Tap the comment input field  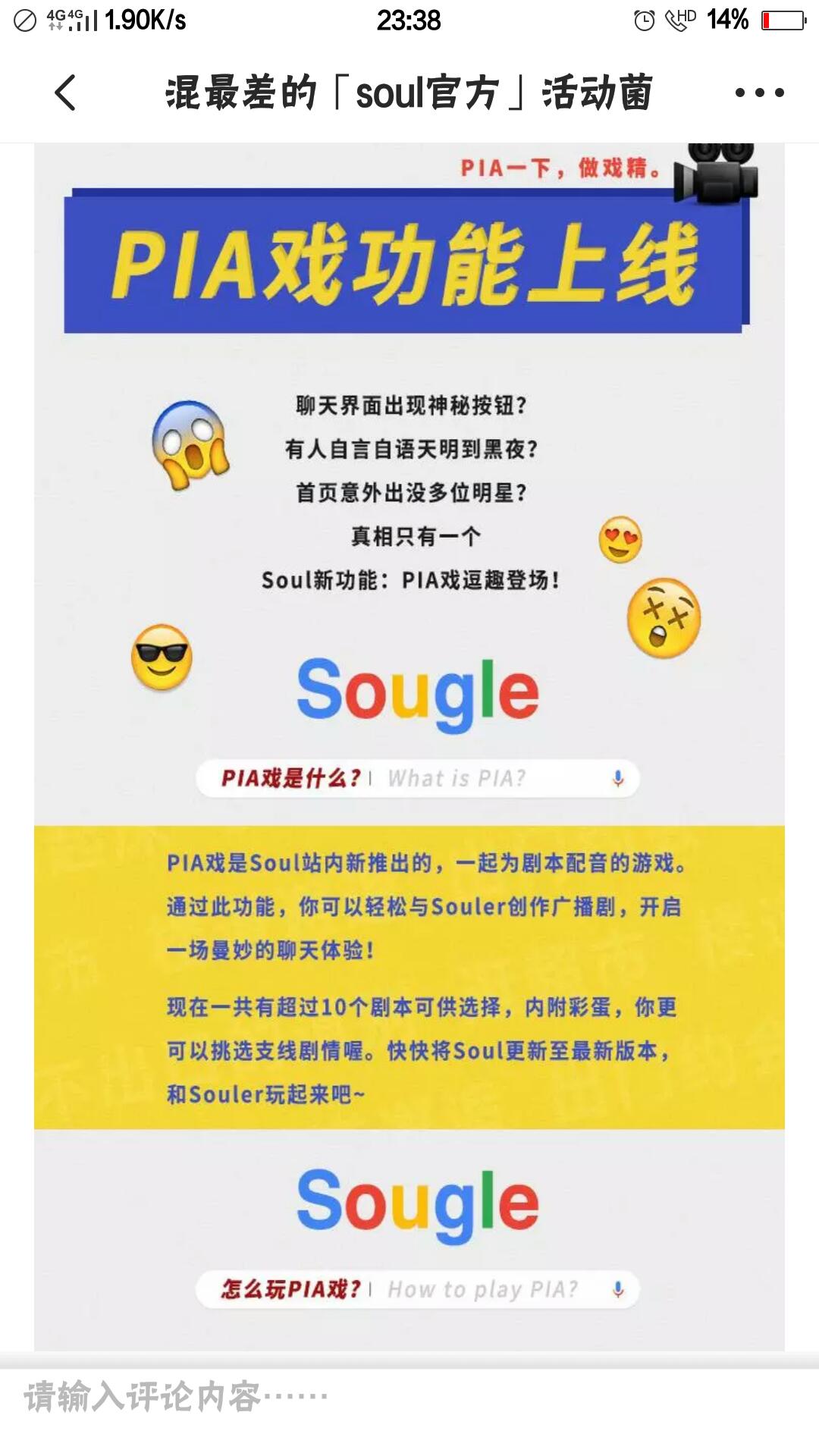(x=409, y=1397)
